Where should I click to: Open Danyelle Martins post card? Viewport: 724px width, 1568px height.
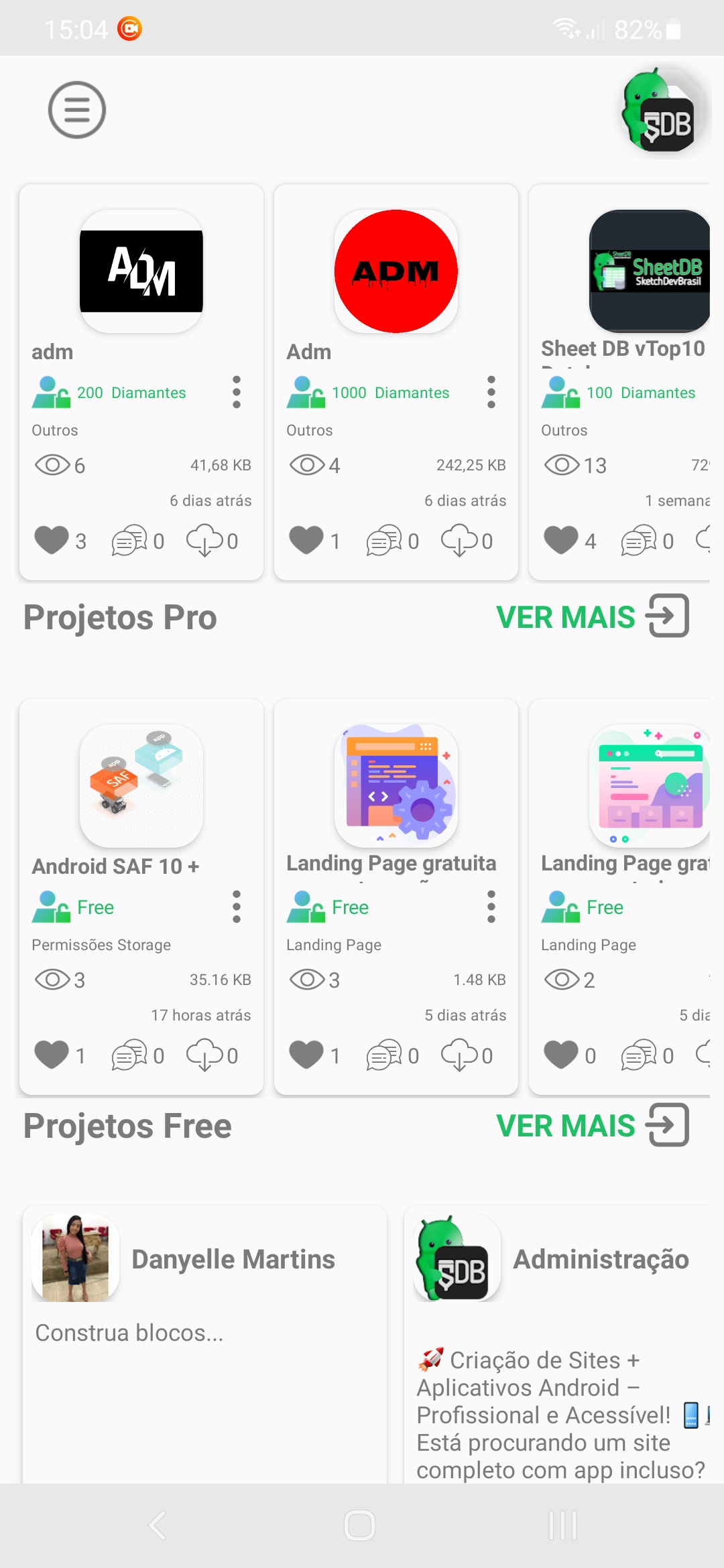click(x=205, y=1344)
